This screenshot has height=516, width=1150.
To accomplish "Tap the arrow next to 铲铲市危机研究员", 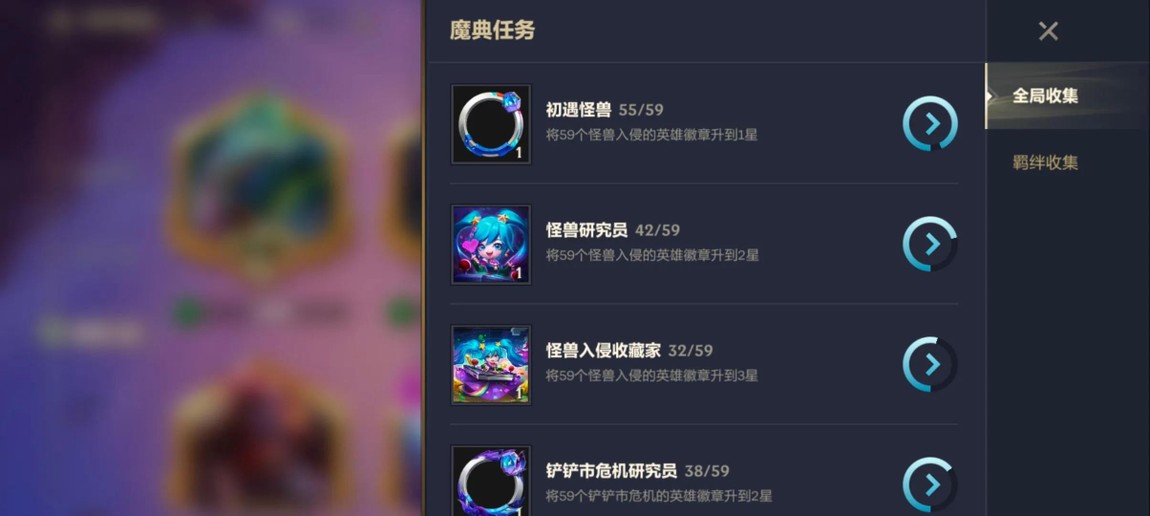I will (x=930, y=484).
